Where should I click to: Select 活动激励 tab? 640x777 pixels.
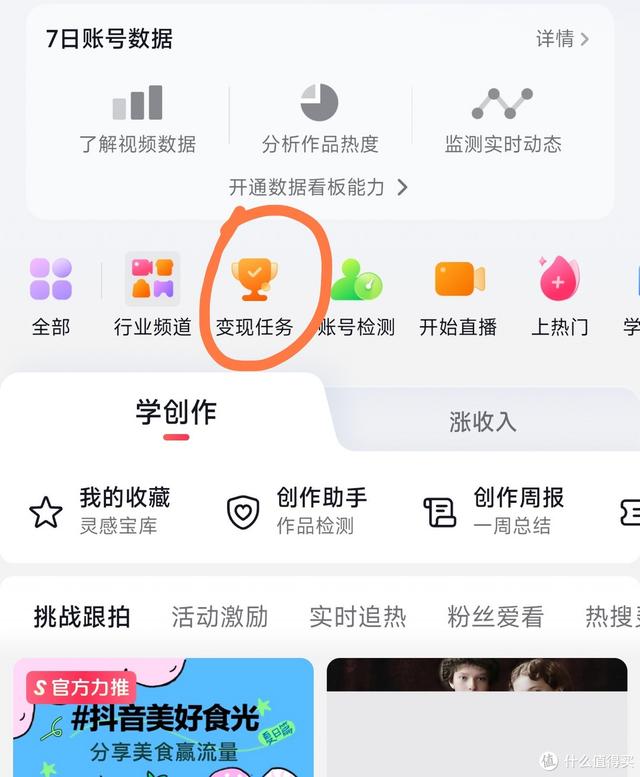pyautogui.click(x=219, y=617)
